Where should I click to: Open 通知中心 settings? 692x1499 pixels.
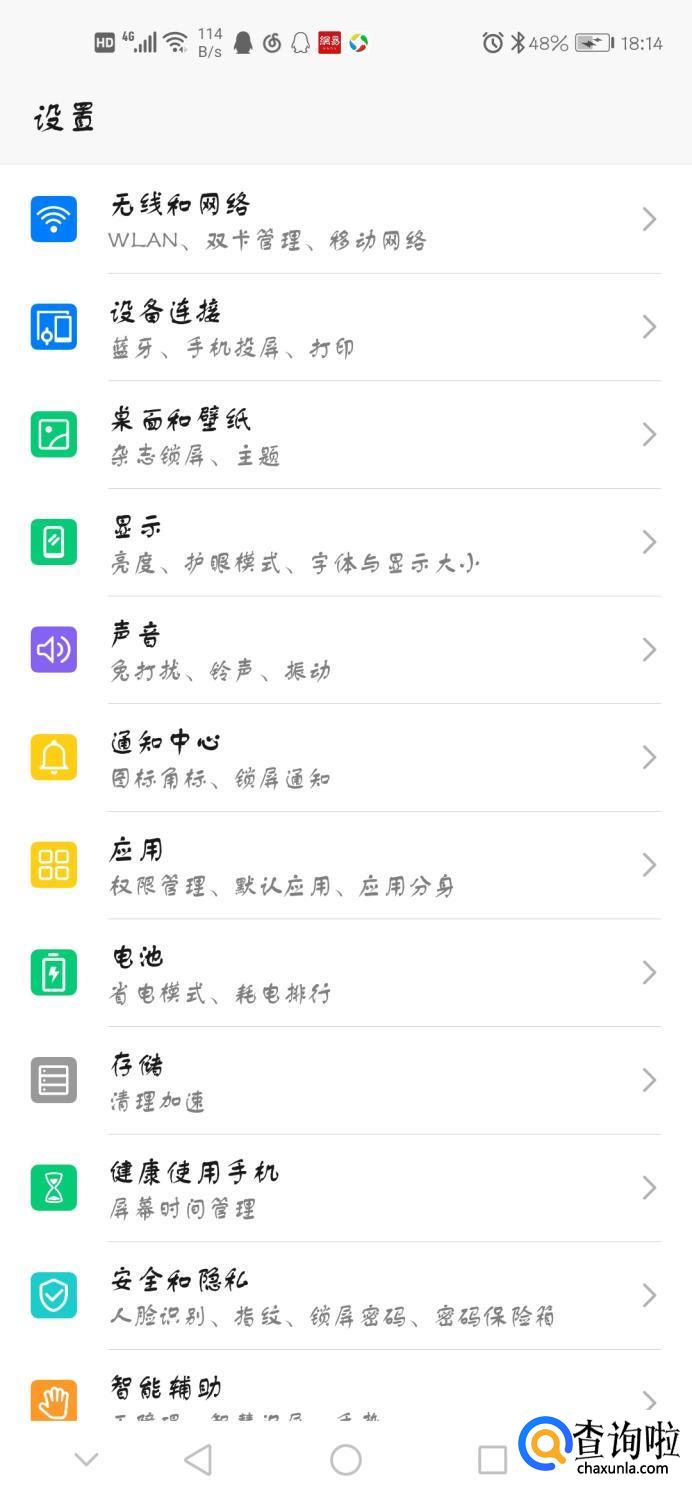[345, 758]
